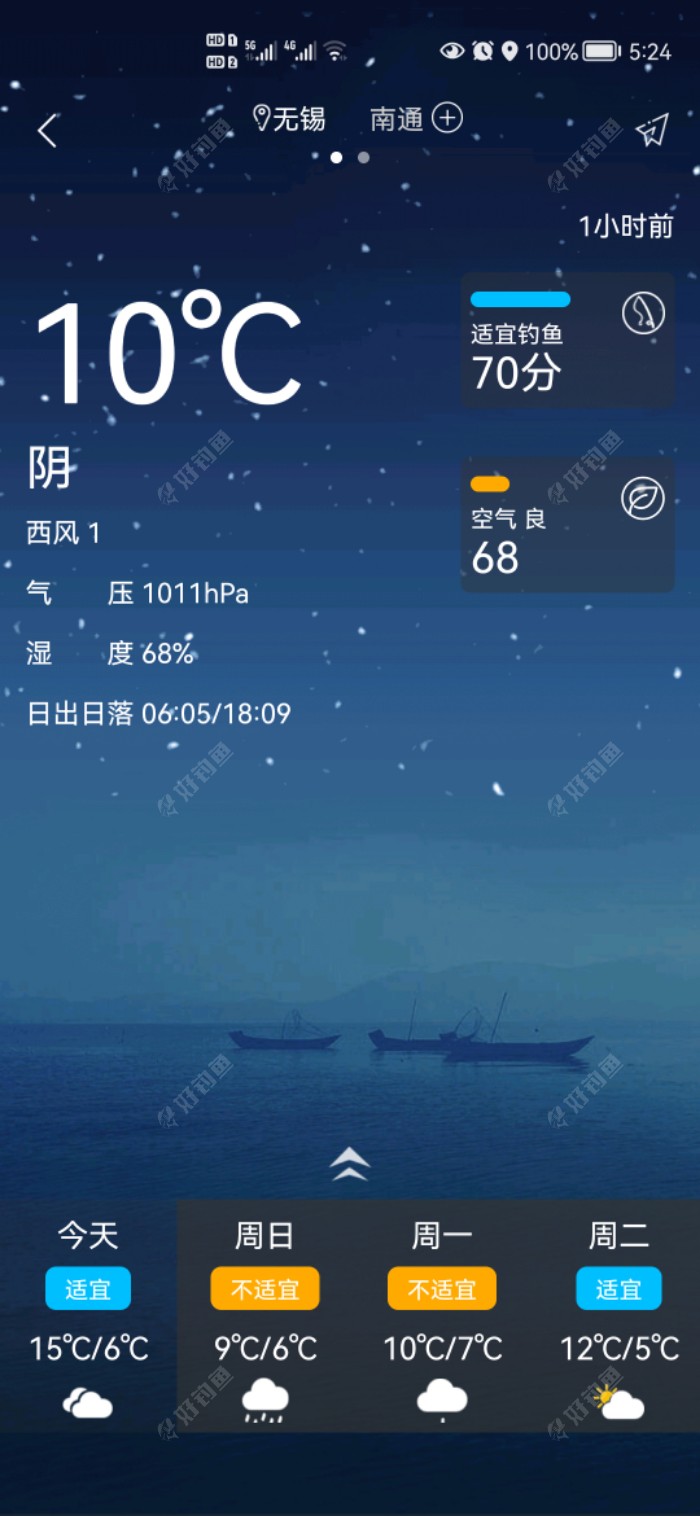View 周日 forecast details
Screen dimensions: 700x1516
(265, 1315)
